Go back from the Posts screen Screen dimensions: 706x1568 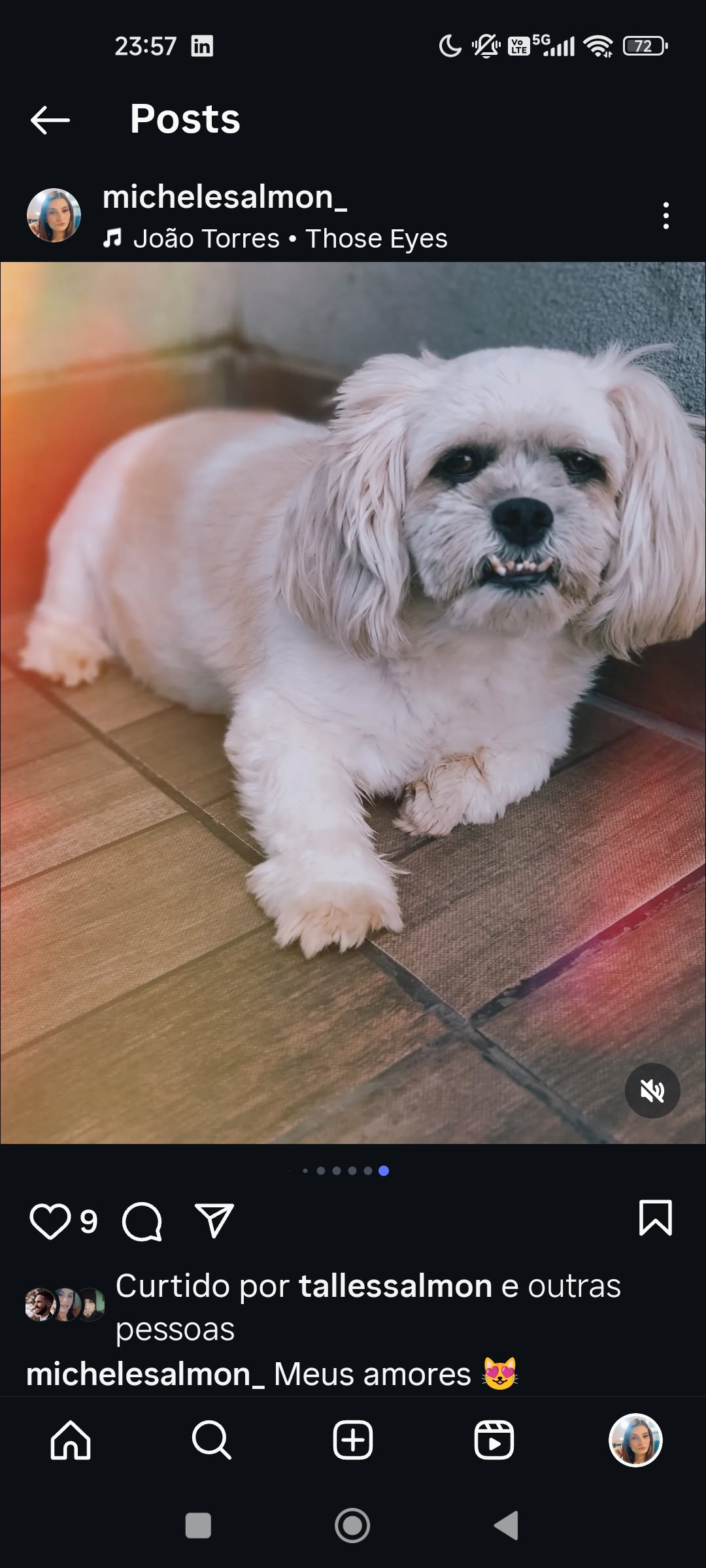click(x=50, y=120)
